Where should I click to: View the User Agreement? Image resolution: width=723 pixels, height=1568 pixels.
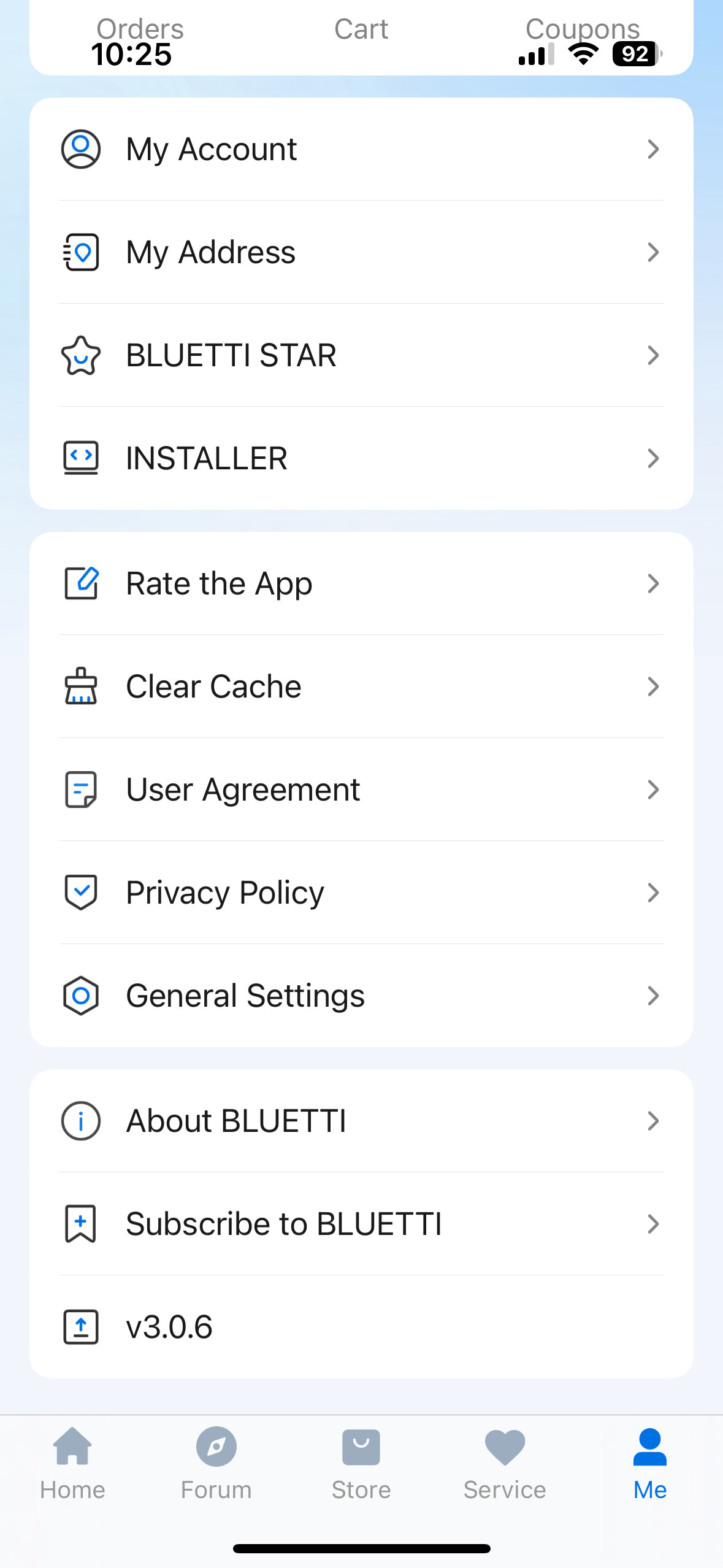coord(361,790)
